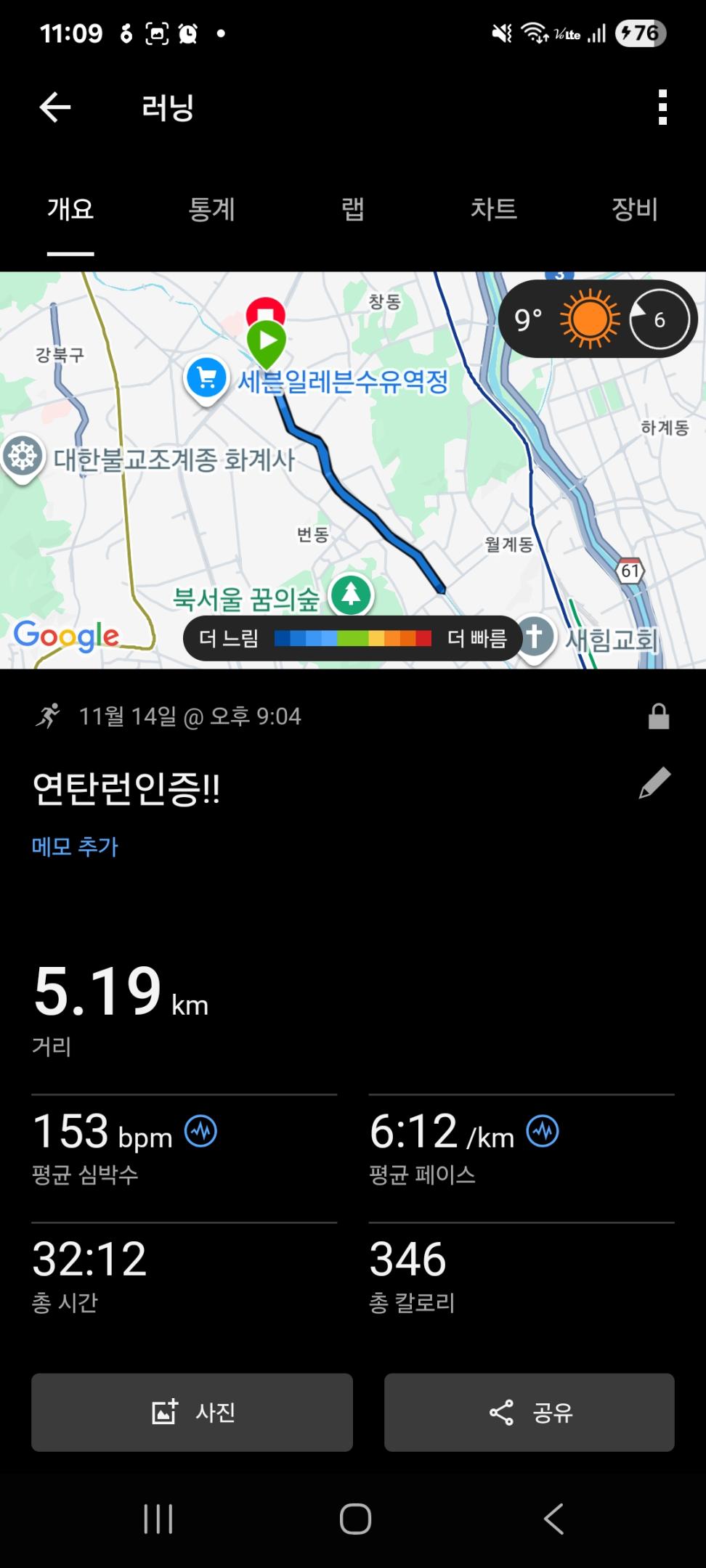
Task: Open weather details via the sun icon
Action: point(588,318)
